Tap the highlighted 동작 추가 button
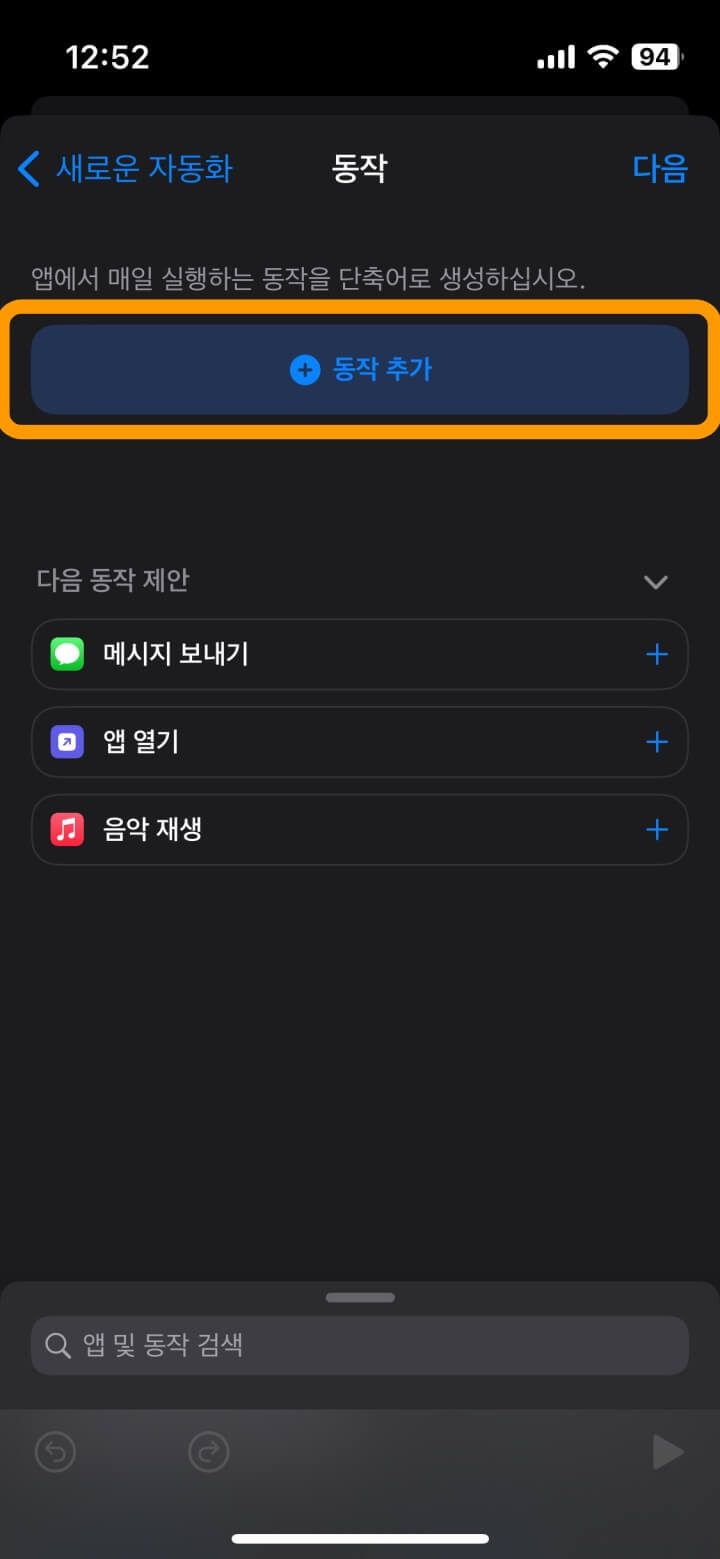The height and width of the screenshot is (1559, 720). [360, 369]
